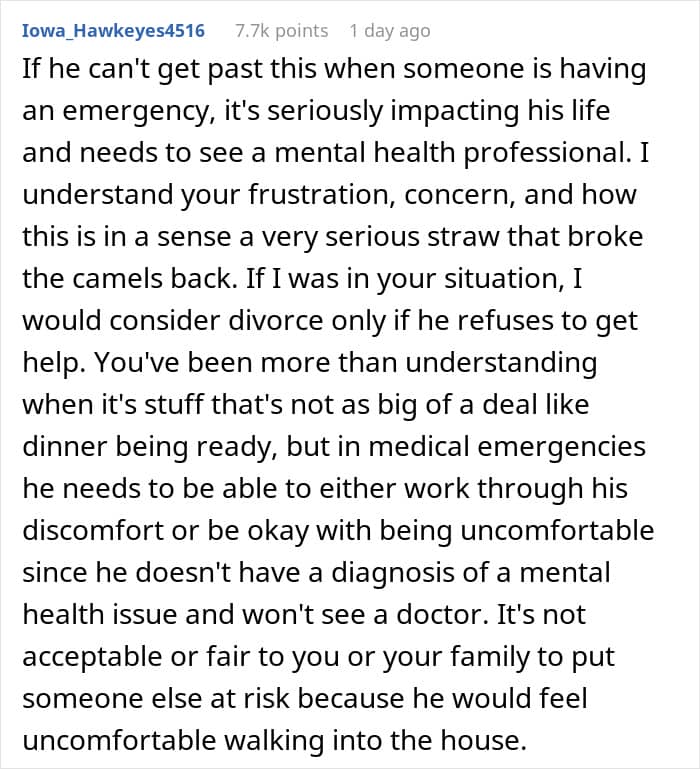
Task: Open the Iowa_Hawkeyes4516 user profile
Action: coord(112,30)
